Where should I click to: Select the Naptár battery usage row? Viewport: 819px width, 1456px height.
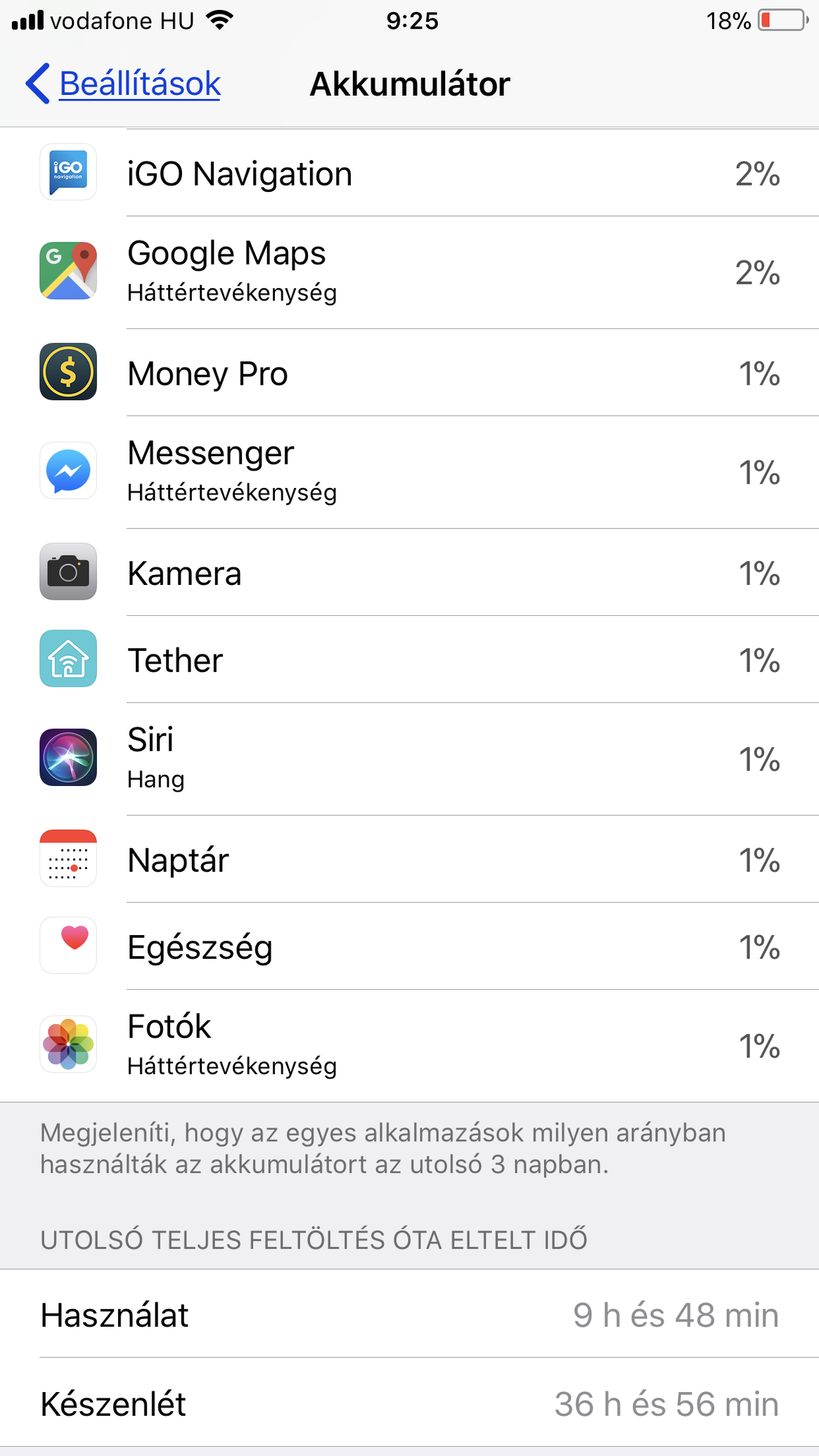pyautogui.click(x=409, y=859)
